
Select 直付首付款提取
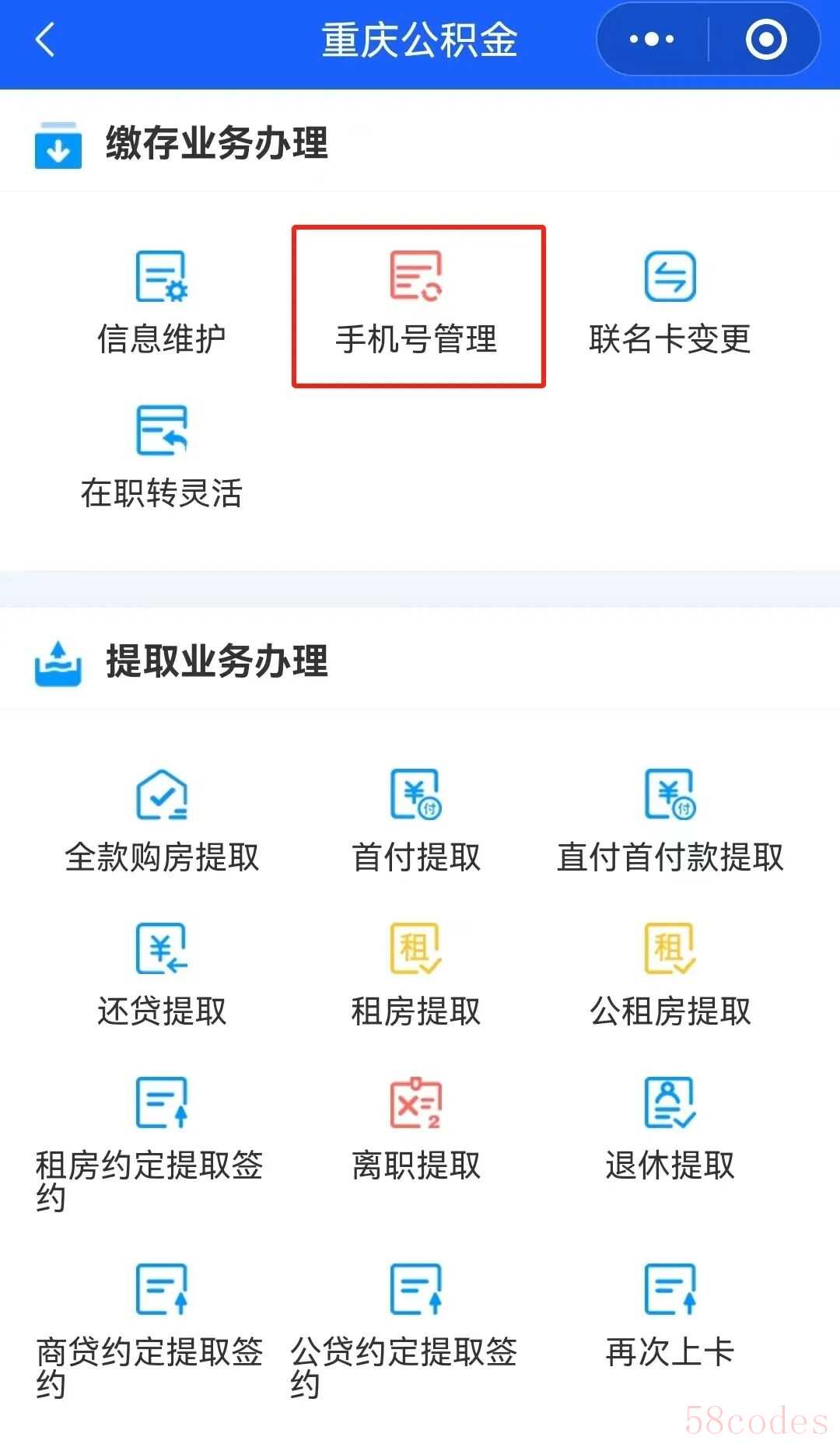670,822
